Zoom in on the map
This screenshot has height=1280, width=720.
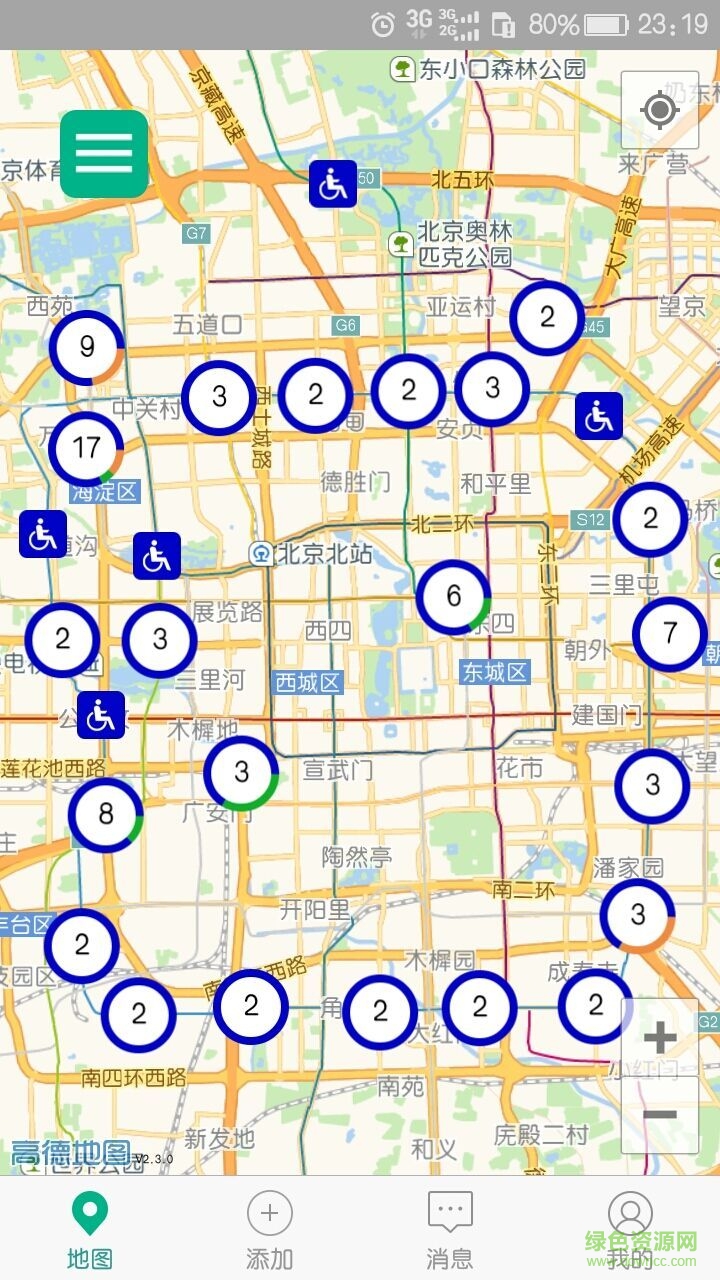click(659, 1038)
